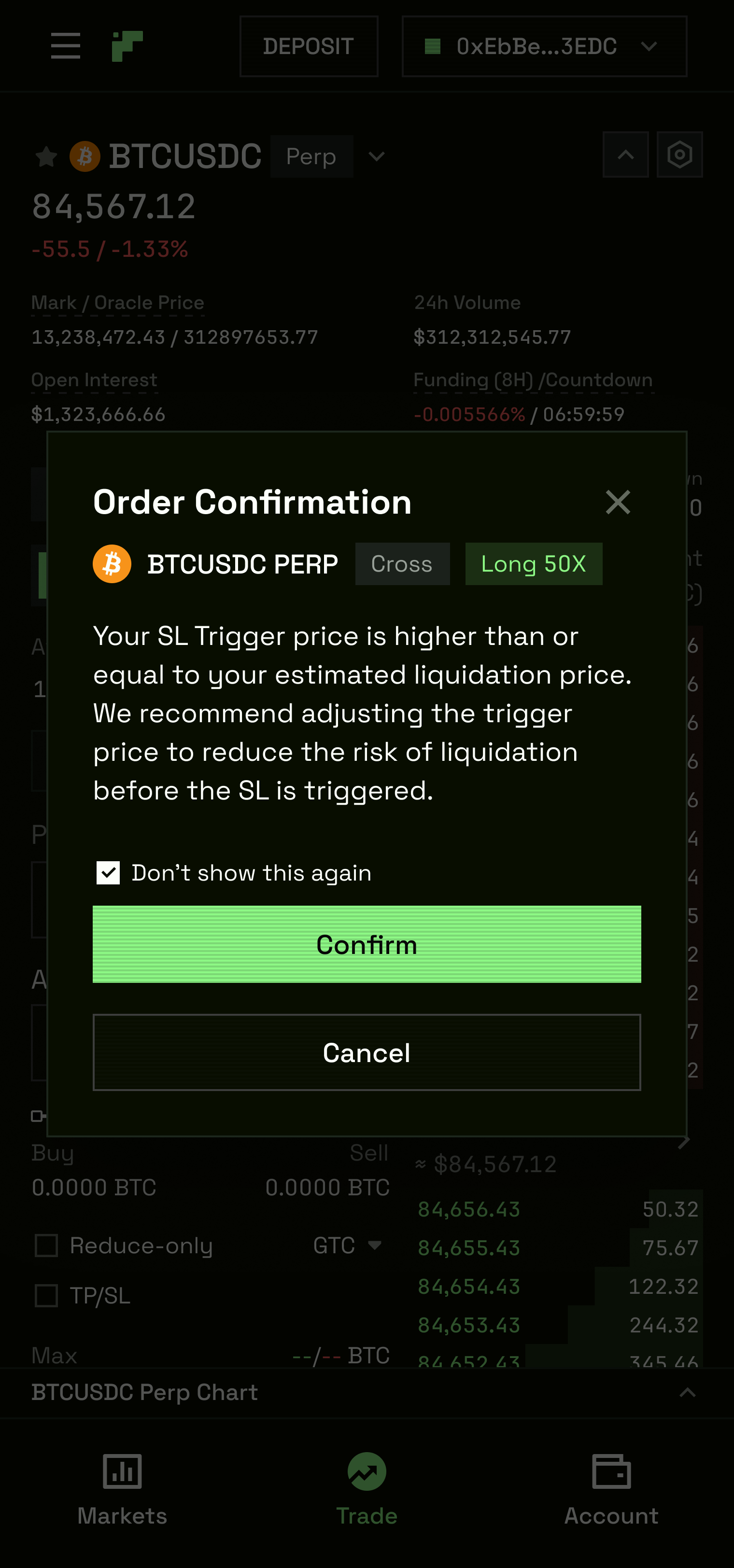Enable the Reduce-only checkbox

coord(46,1246)
